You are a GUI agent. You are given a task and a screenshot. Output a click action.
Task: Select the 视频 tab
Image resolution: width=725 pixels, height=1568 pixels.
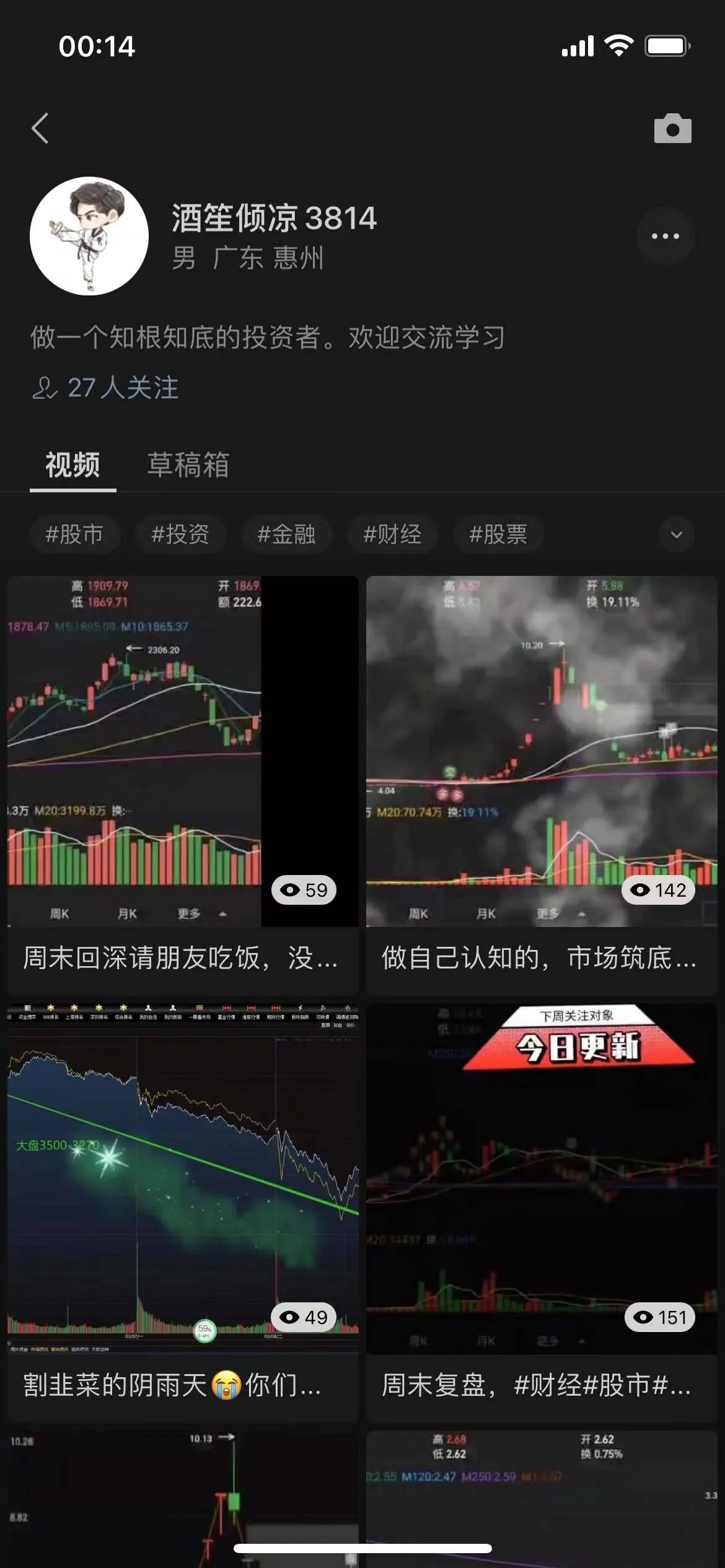tap(73, 464)
